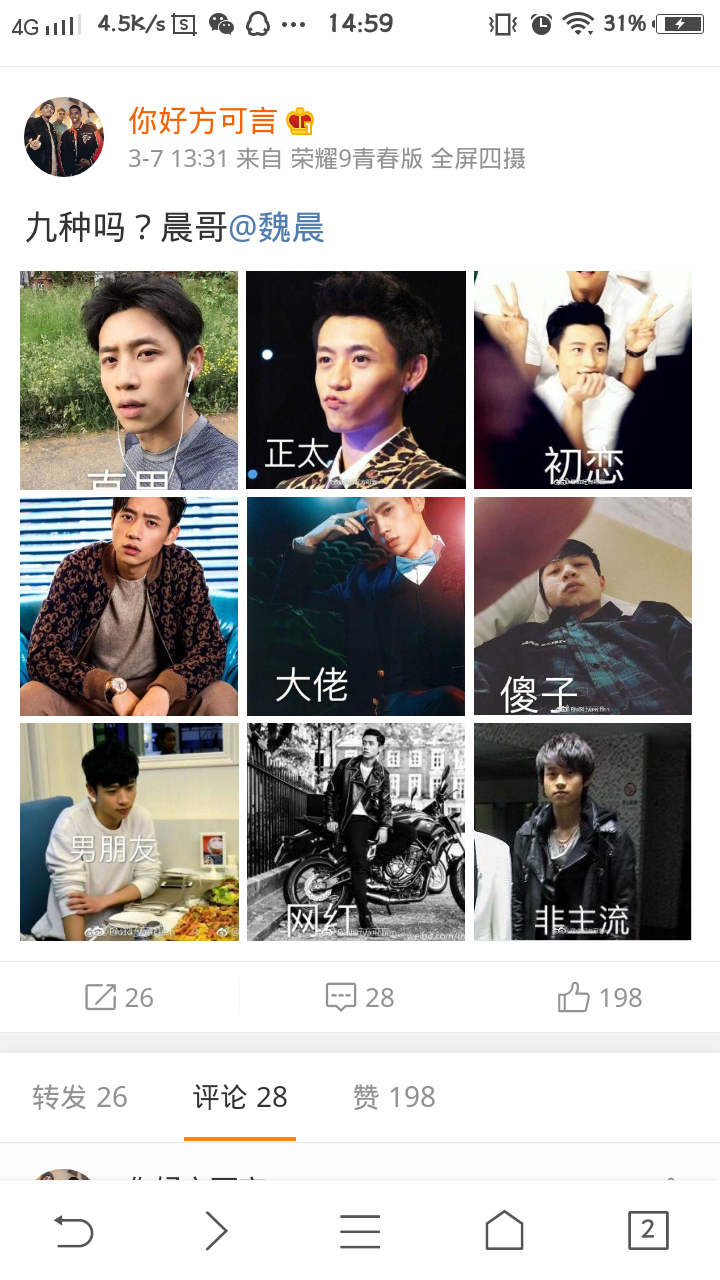The height and width of the screenshot is (1280, 720).
Task: Open the 大佬 photo tile
Action: [x=356, y=606]
